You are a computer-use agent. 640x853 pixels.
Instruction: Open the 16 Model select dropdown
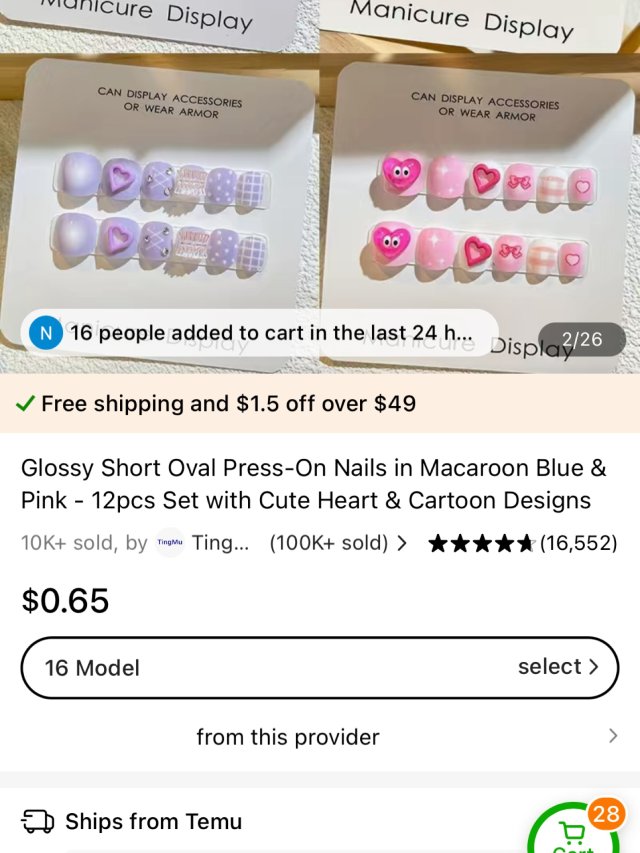[320, 667]
